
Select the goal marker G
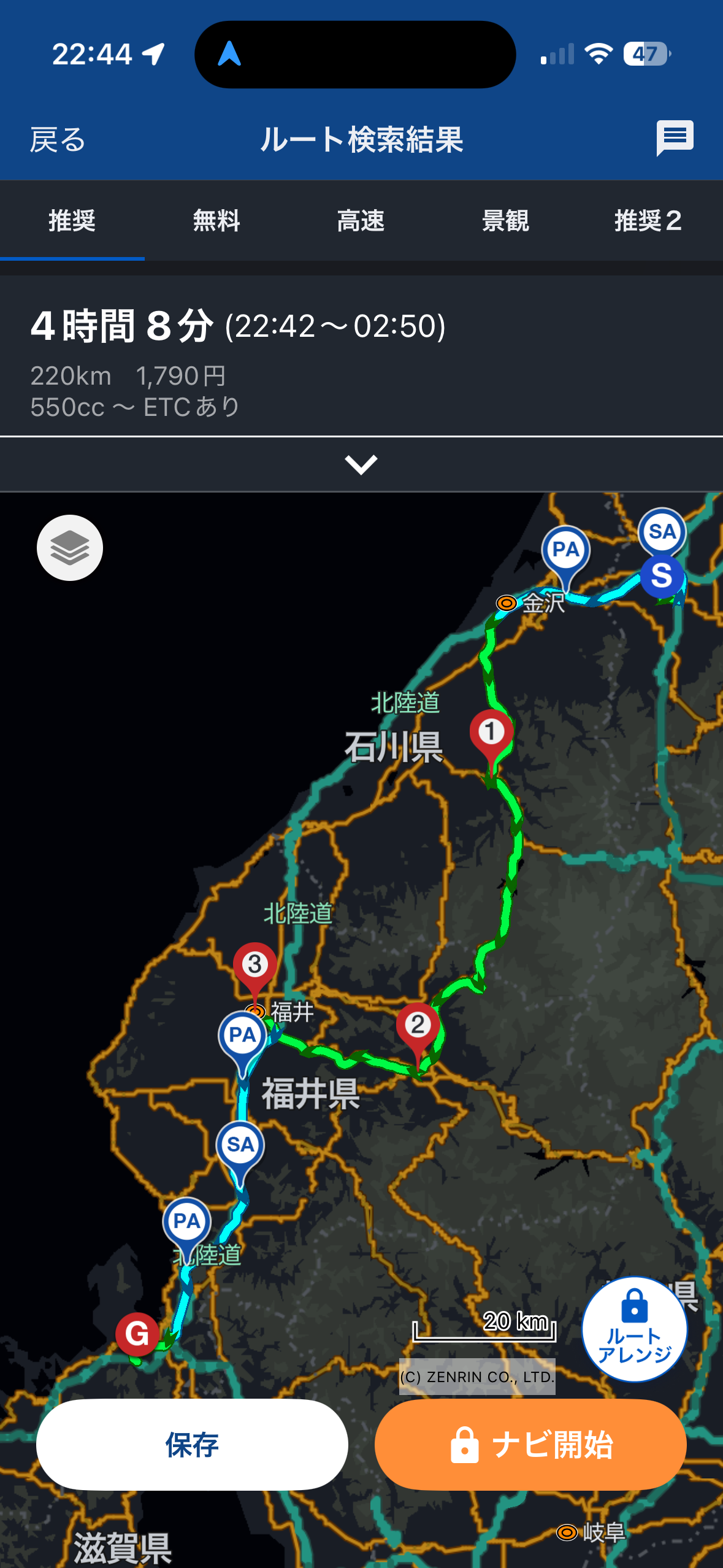pyautogui.click(x=137, y=1334)
